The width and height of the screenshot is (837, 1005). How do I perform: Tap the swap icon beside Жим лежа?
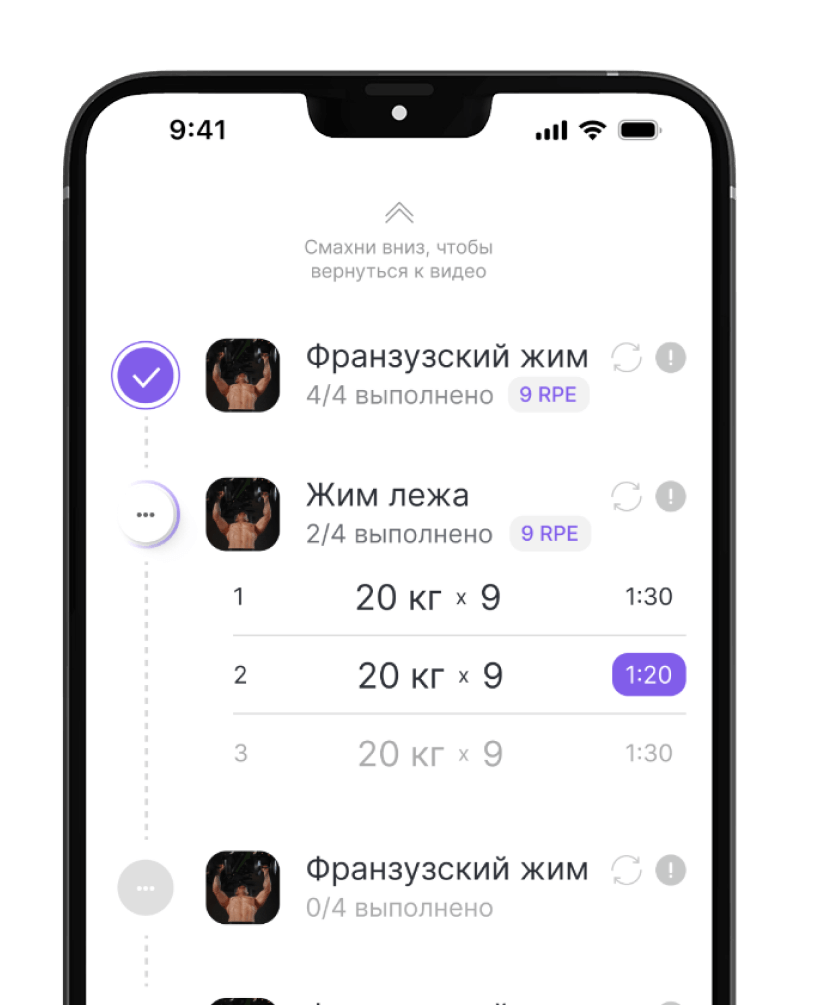coord(626,495)
